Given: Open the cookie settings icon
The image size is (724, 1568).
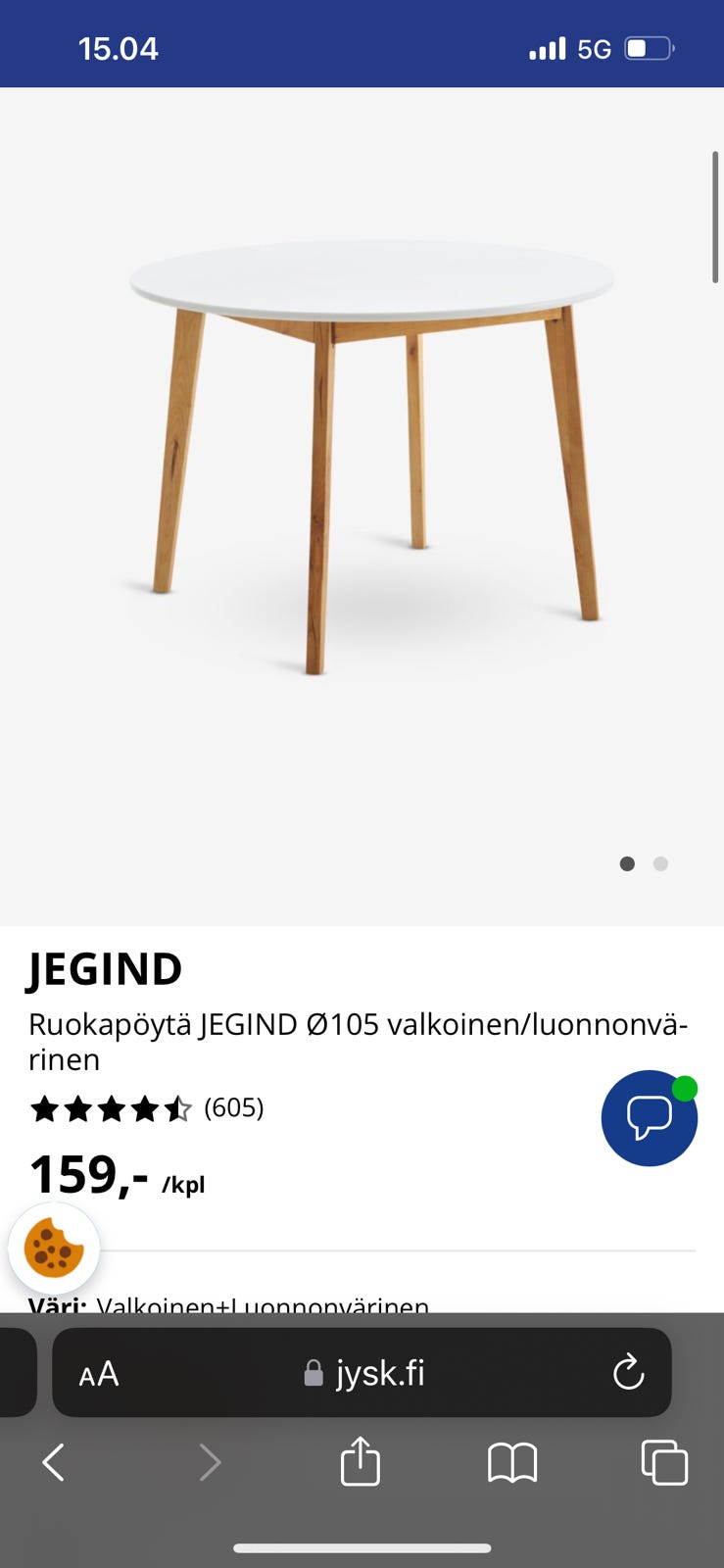Looking at the screenshot, I should coord(54,1249).
